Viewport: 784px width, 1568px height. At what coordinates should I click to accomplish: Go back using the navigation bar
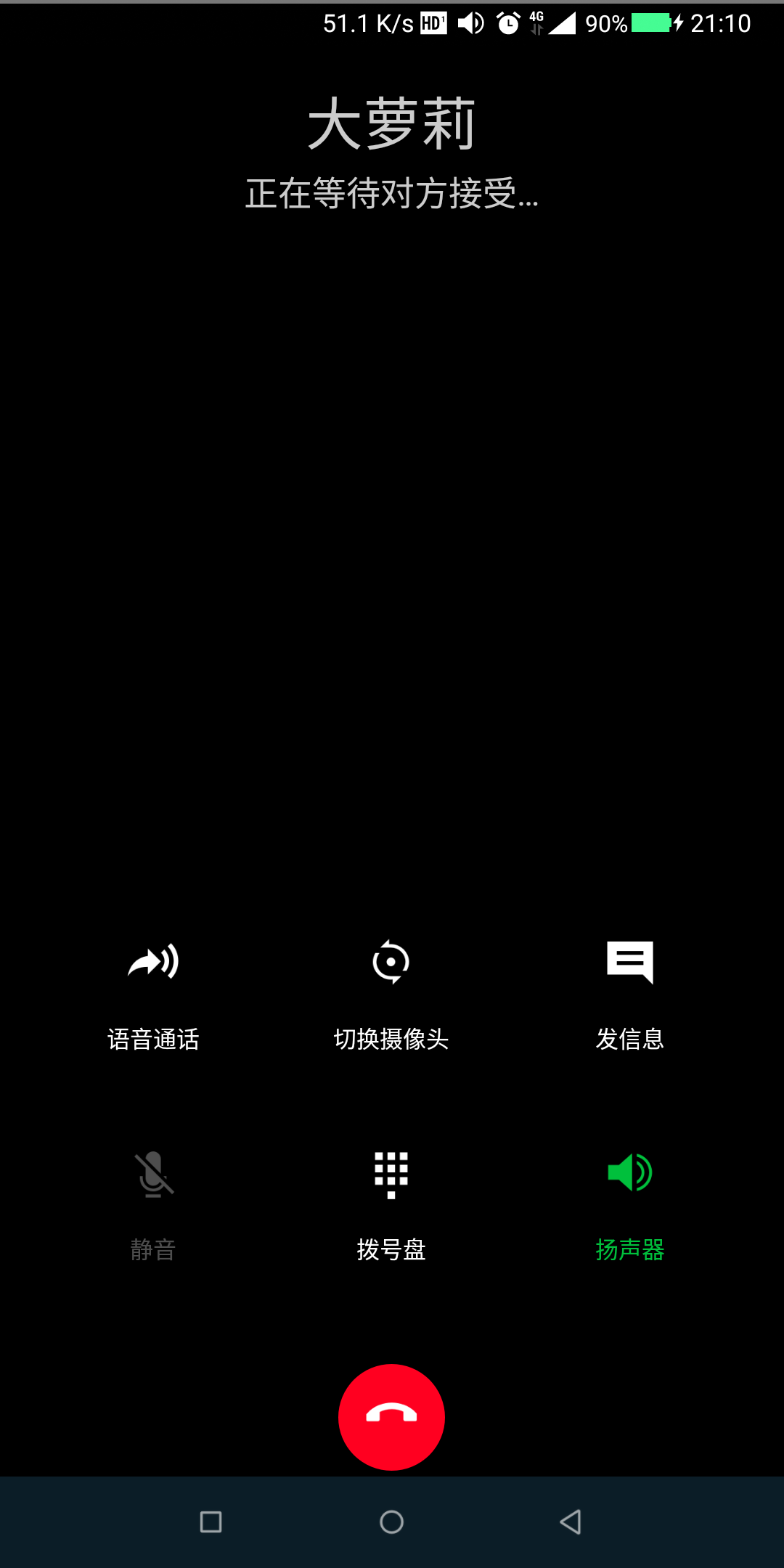(x=571, y=1522)
